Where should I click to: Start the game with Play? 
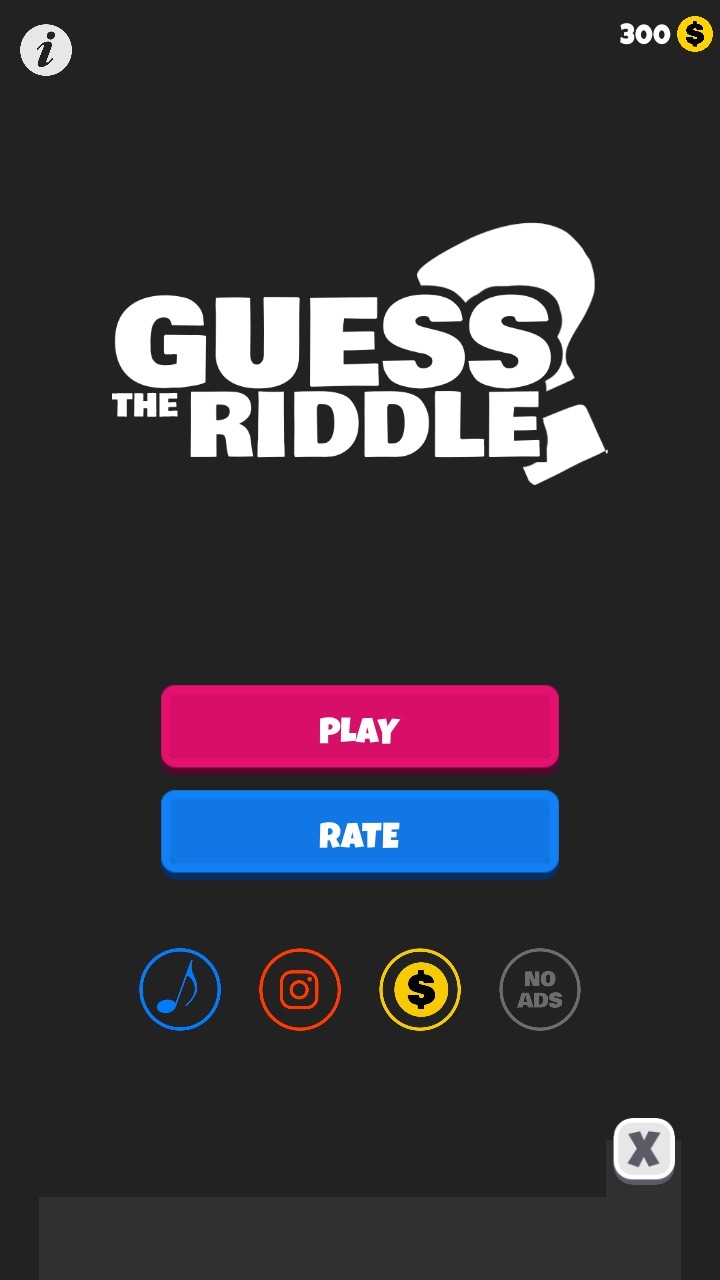pyautogui.click(x=359, y=727)
